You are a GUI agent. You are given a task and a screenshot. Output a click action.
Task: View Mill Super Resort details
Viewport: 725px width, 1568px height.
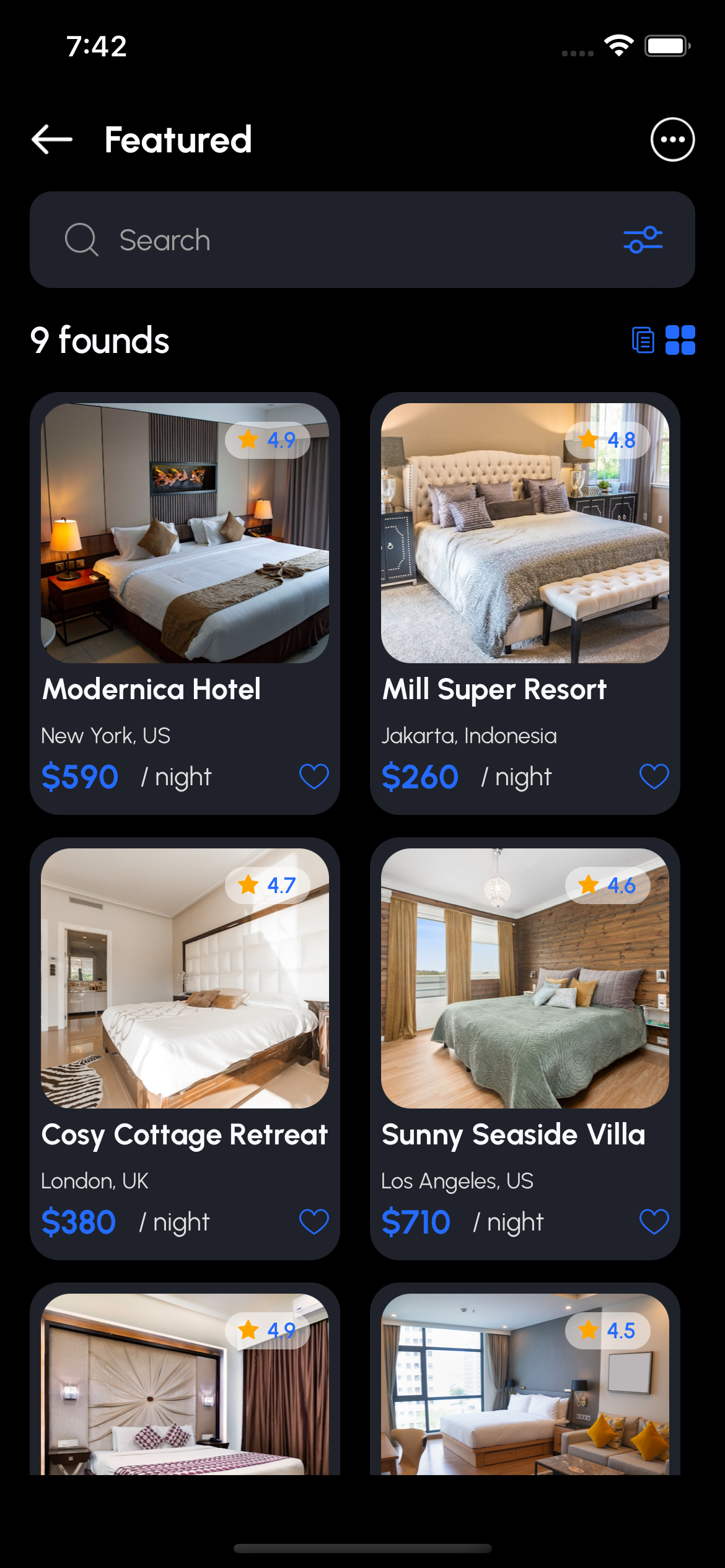pyautogui.click(x=524, y=557)
